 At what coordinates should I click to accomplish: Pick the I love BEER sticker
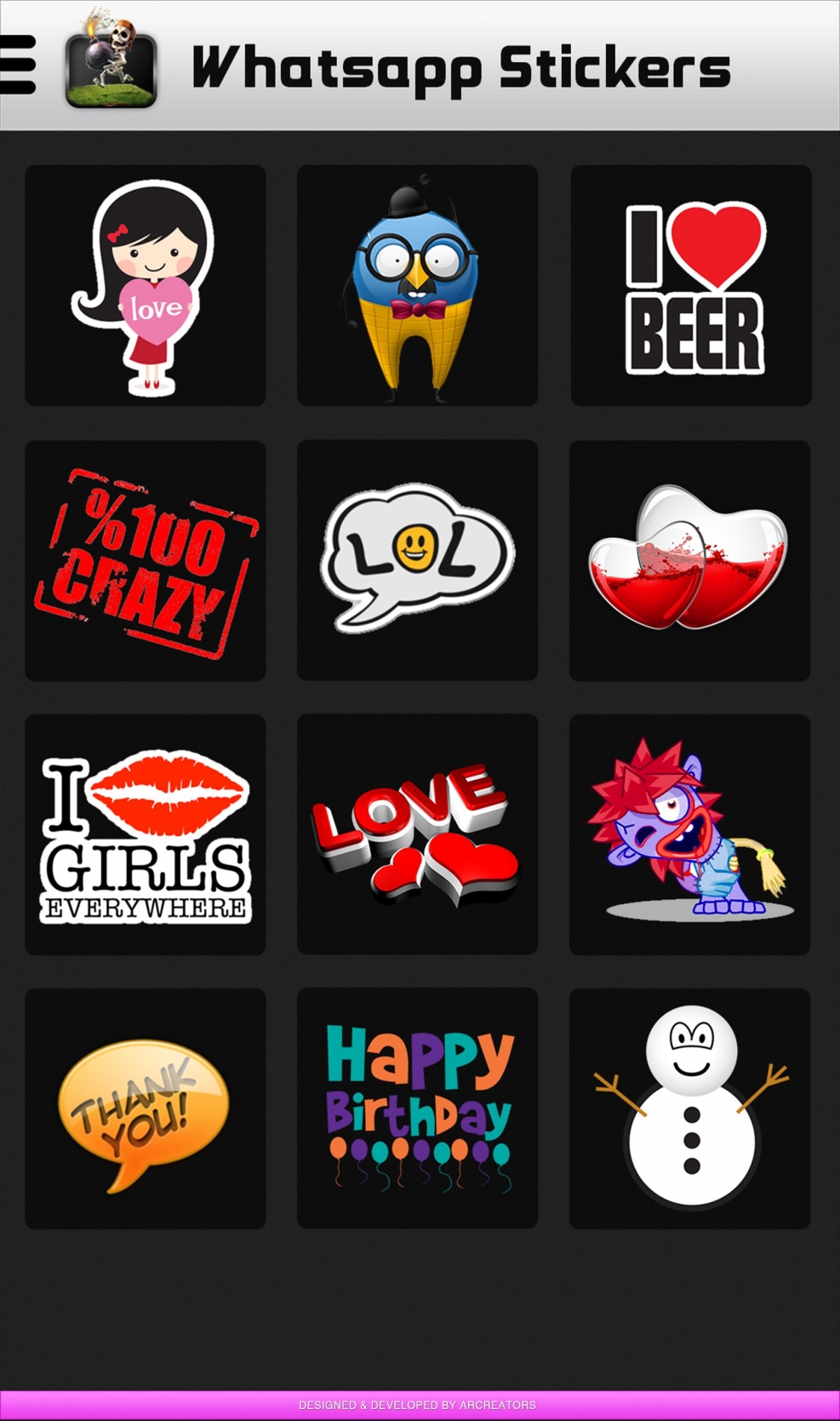click(690, 285)
